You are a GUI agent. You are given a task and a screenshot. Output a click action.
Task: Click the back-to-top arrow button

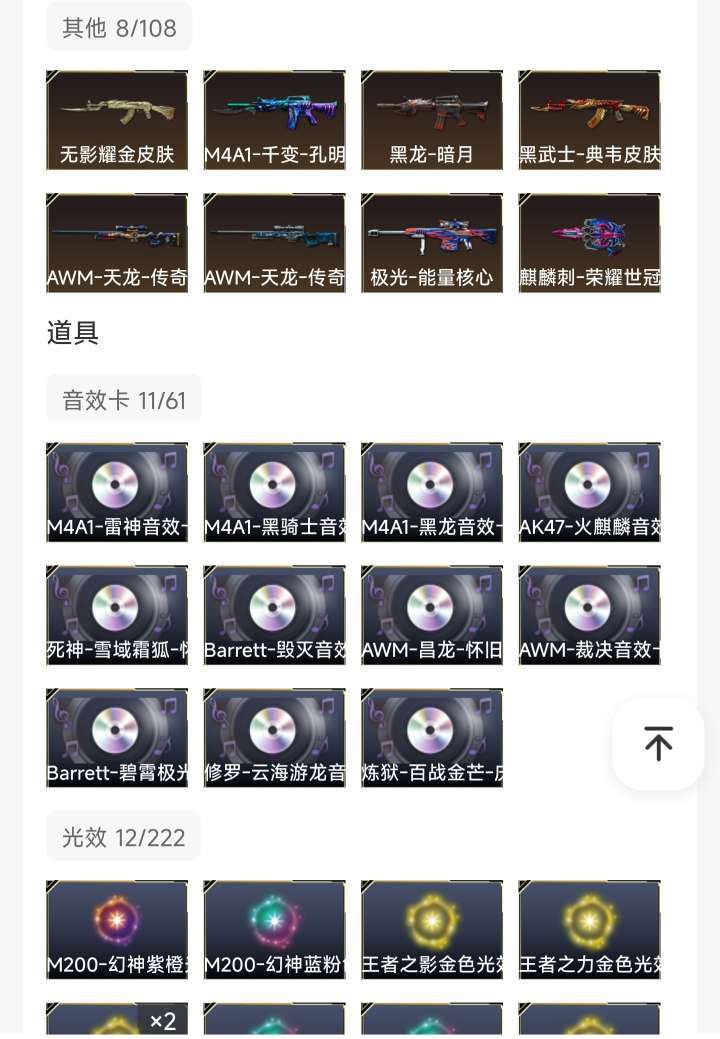658,743
